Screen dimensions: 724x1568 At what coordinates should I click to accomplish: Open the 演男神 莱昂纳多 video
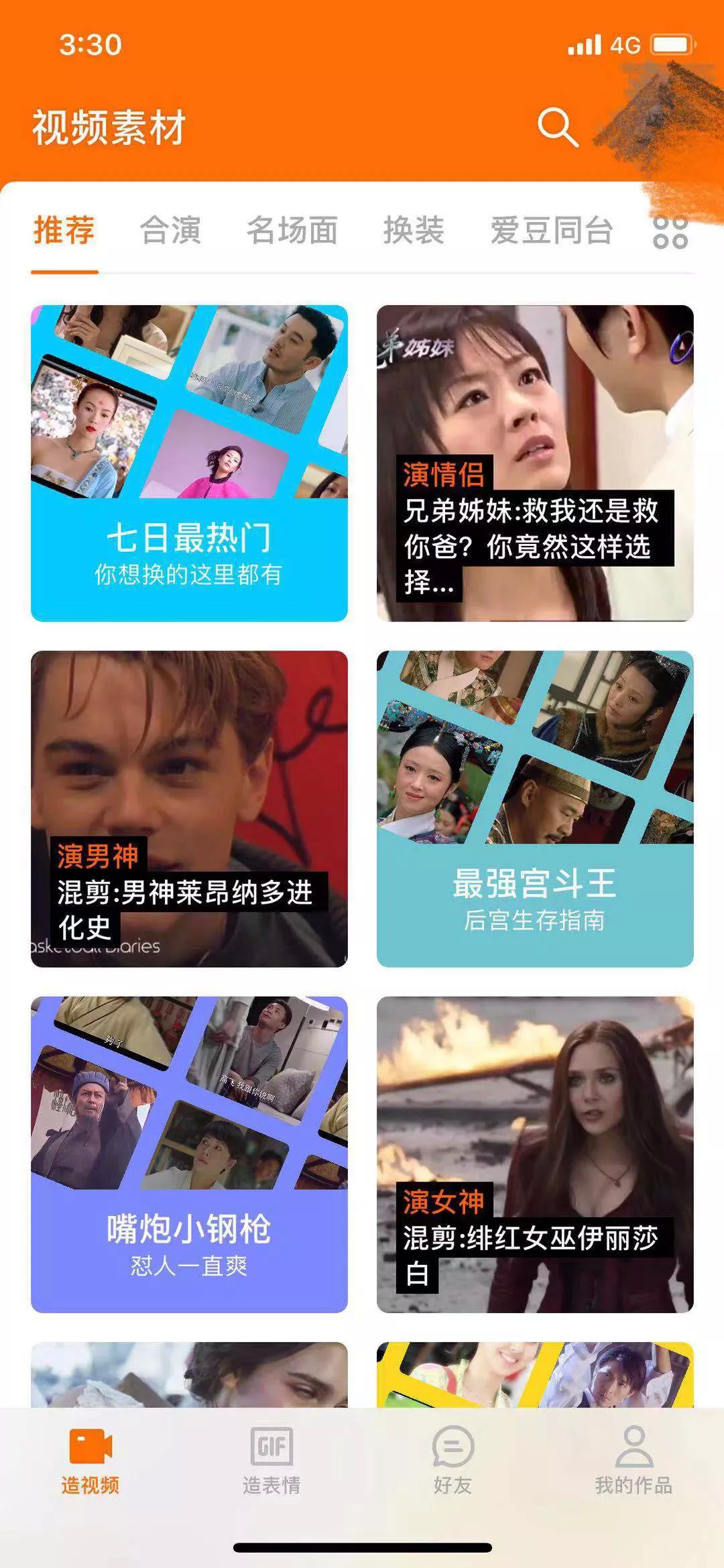point(189,808)
